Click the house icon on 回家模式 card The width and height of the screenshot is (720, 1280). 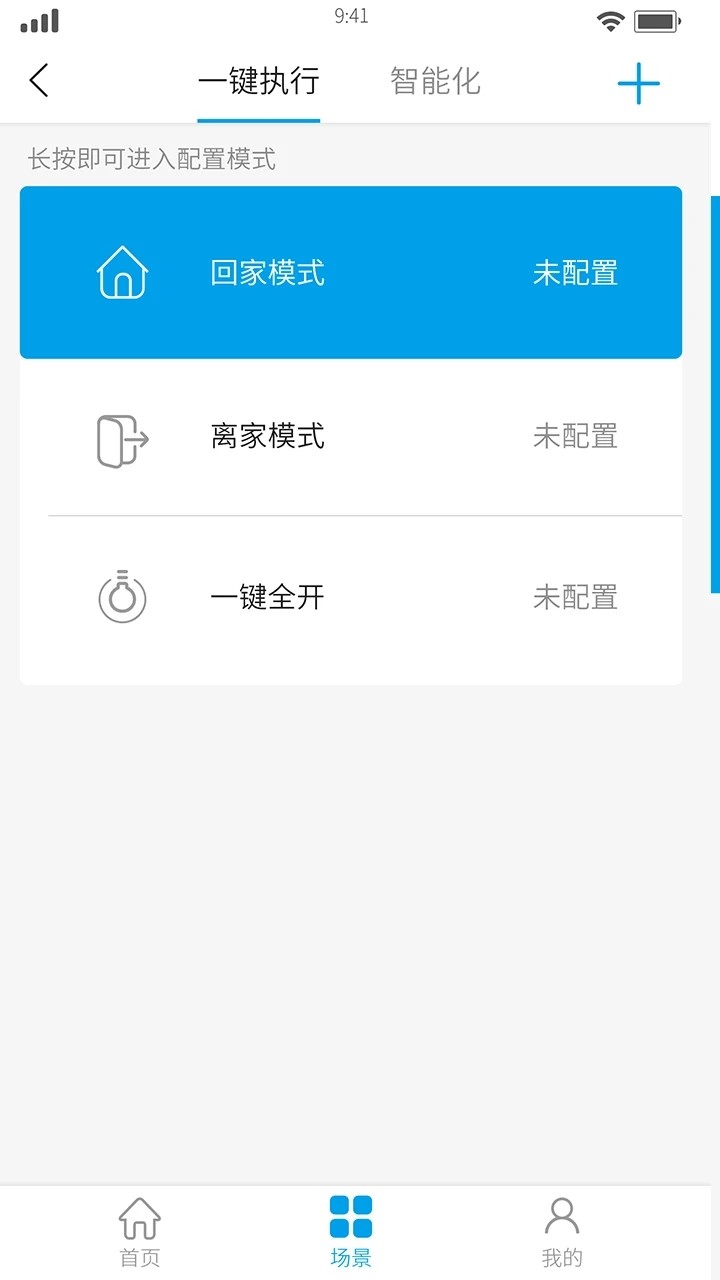coord(122,270)
